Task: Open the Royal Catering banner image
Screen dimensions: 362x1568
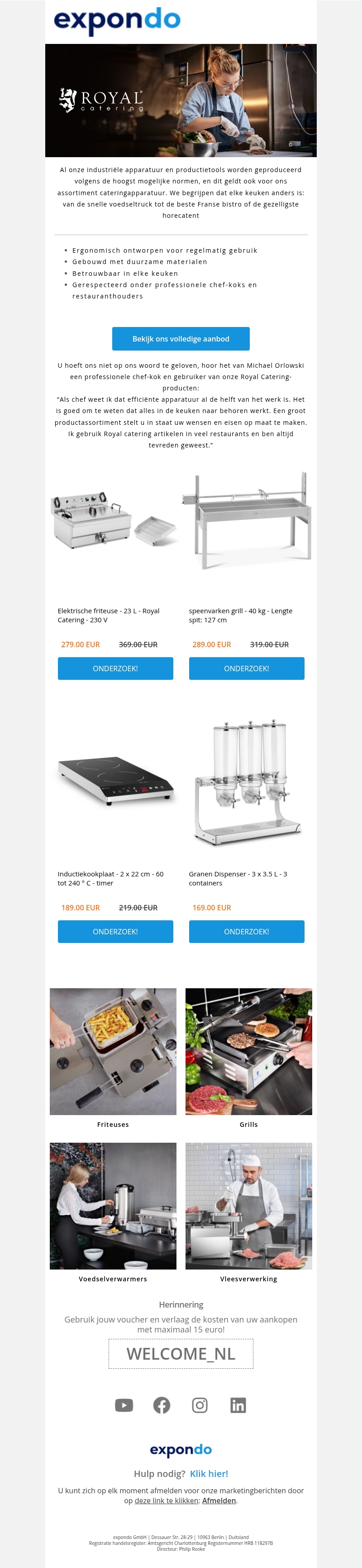Action: 181,101
